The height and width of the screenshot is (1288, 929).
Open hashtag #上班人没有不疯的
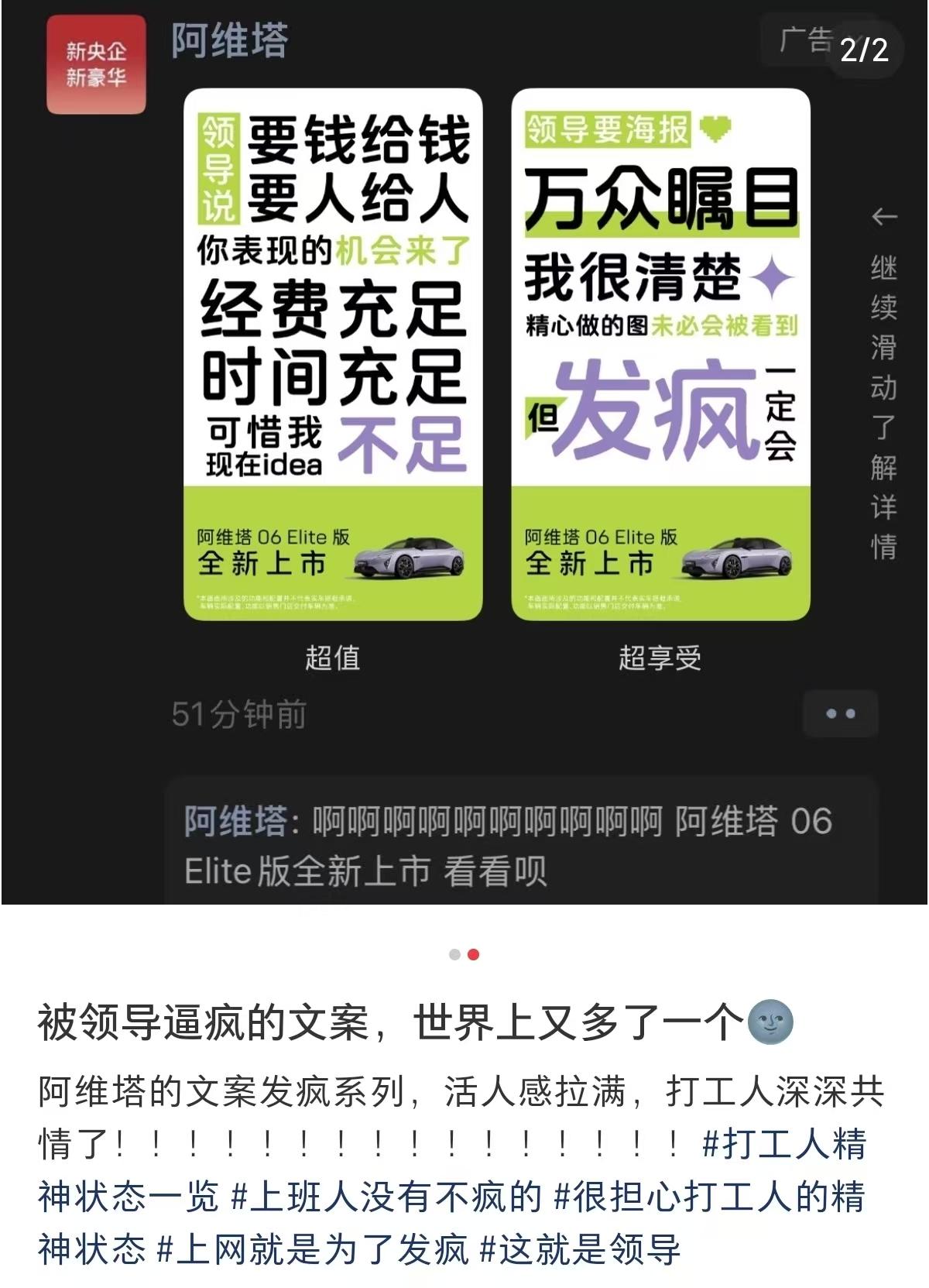[386, 1197]
